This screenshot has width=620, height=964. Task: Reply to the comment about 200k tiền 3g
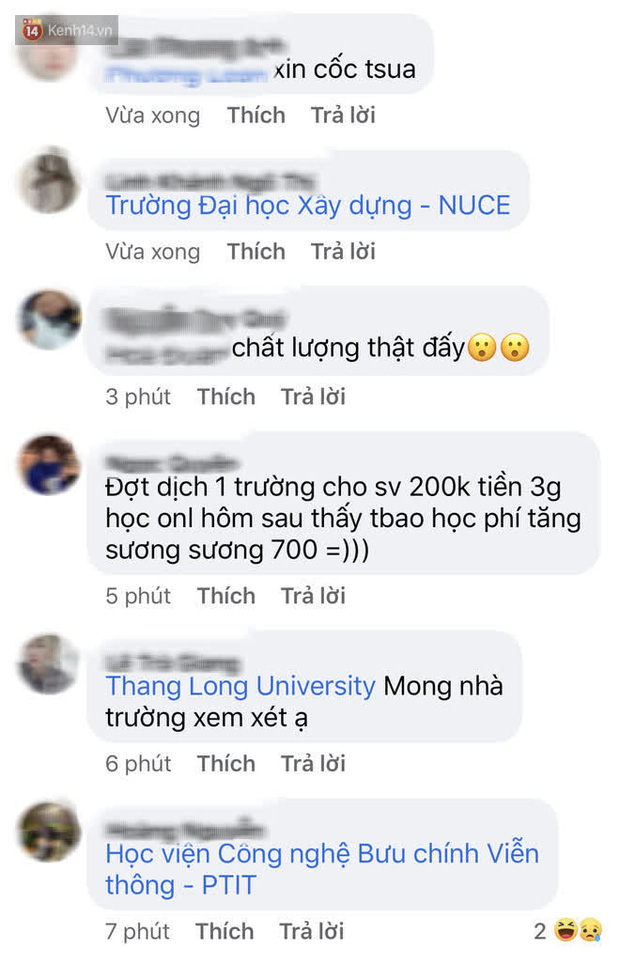pyautogui.click(x=312, y=596)
